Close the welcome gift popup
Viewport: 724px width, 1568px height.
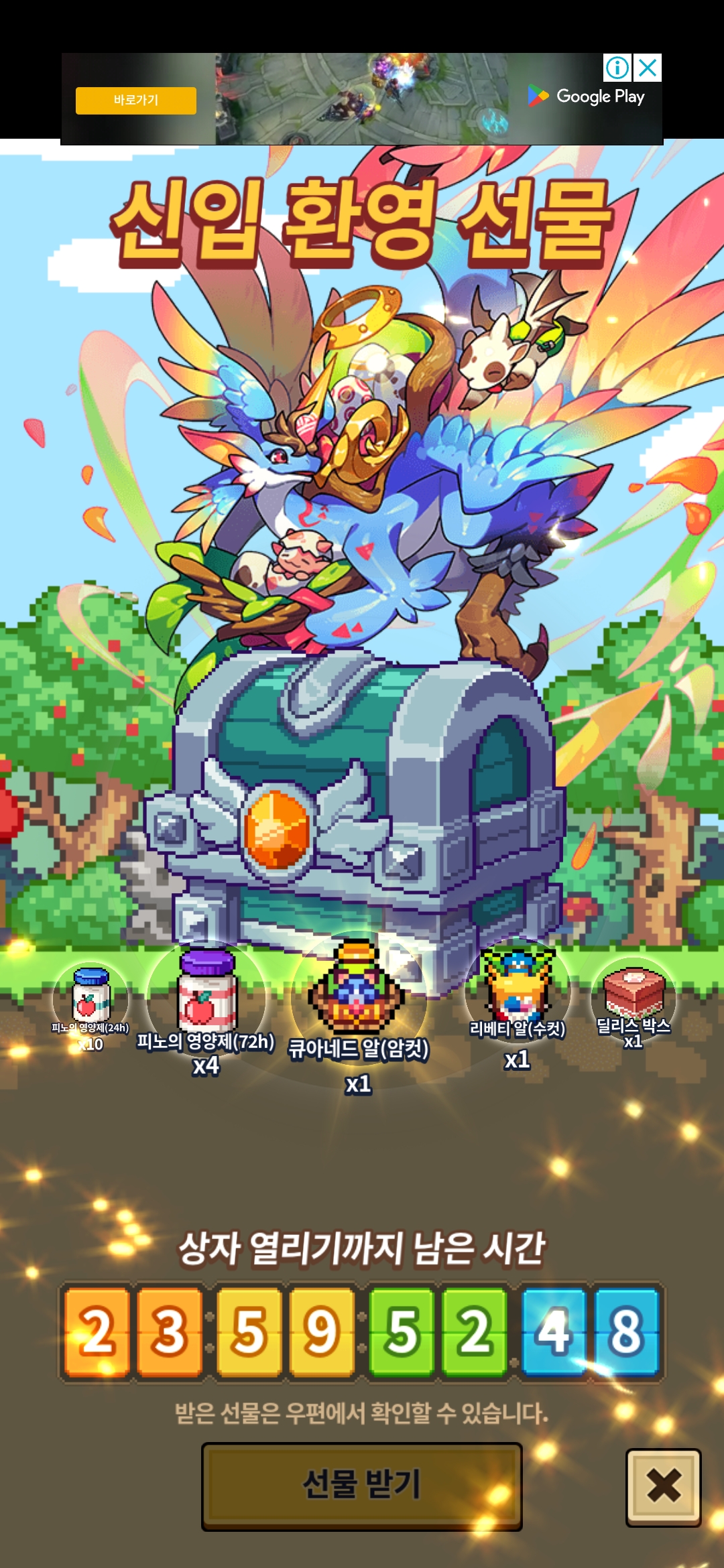click(663, 1488)
